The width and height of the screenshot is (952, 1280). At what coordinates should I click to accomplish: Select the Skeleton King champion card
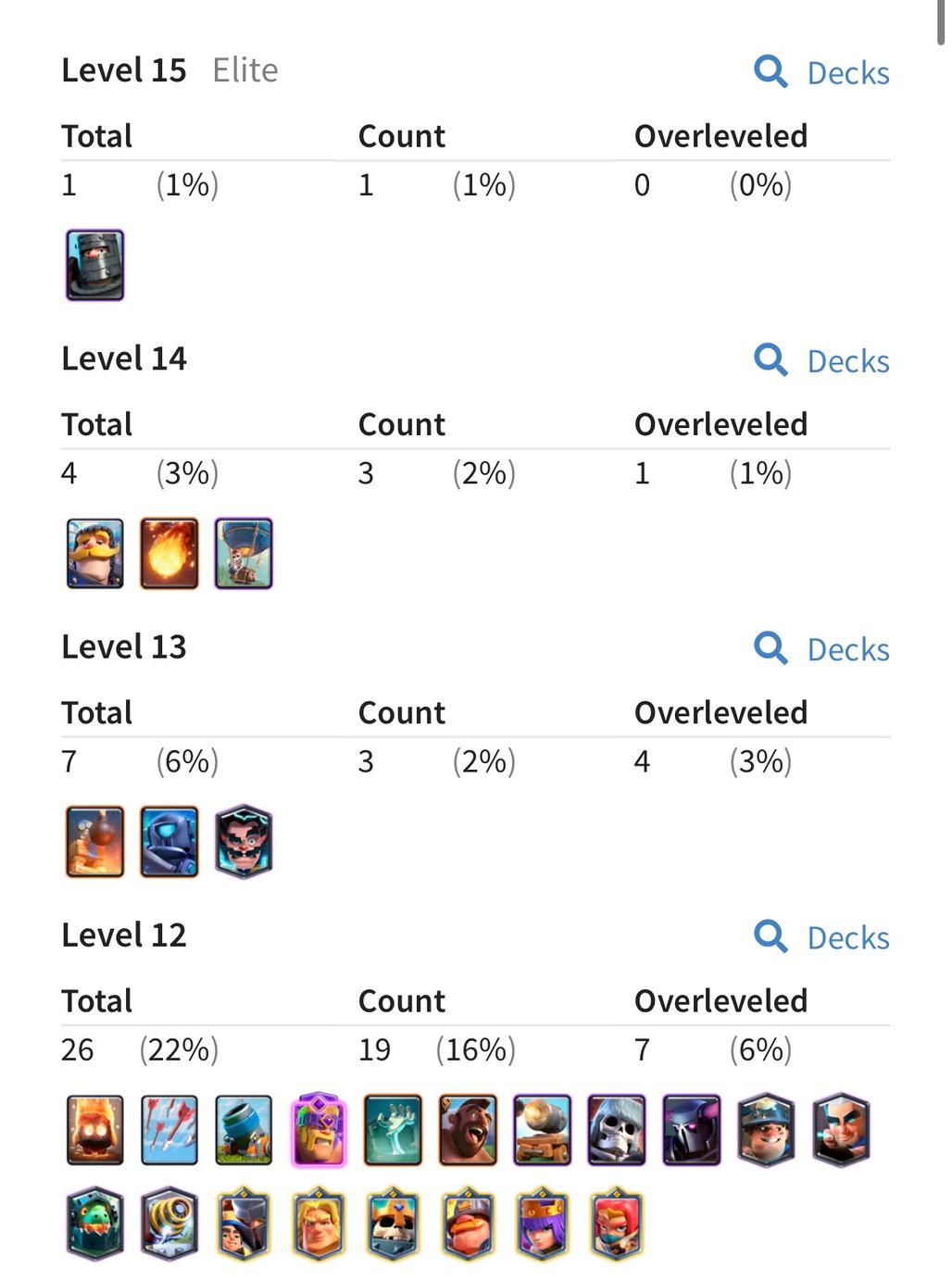[394, 1223]
